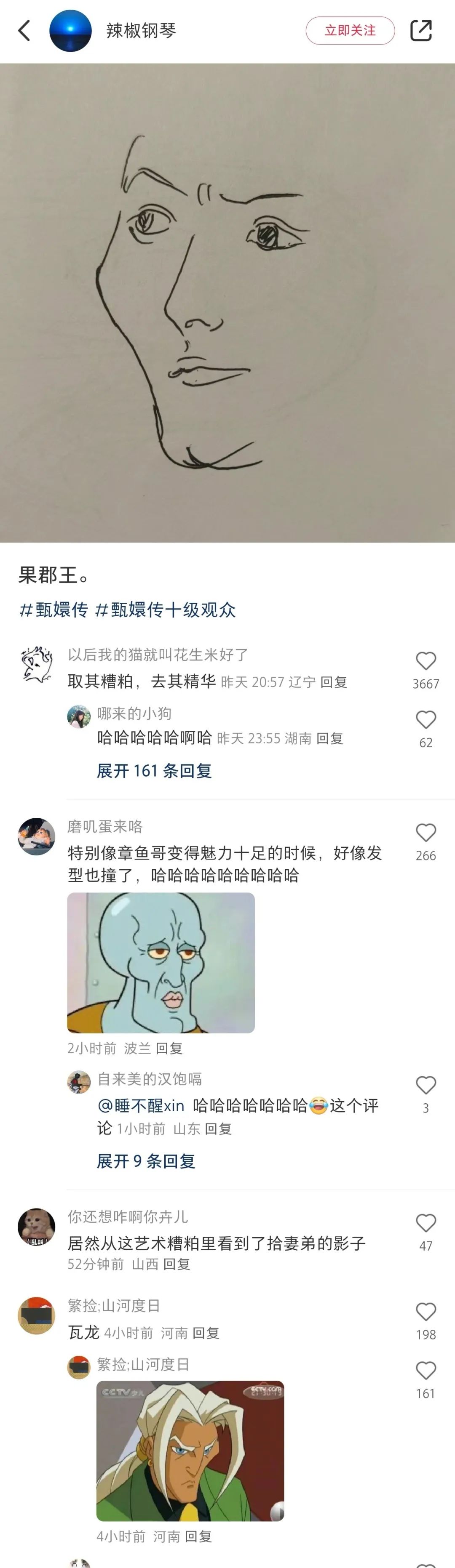Open 辣椒钢琴's profile avatar
The image size is (455, 1568).
point(70,30)
